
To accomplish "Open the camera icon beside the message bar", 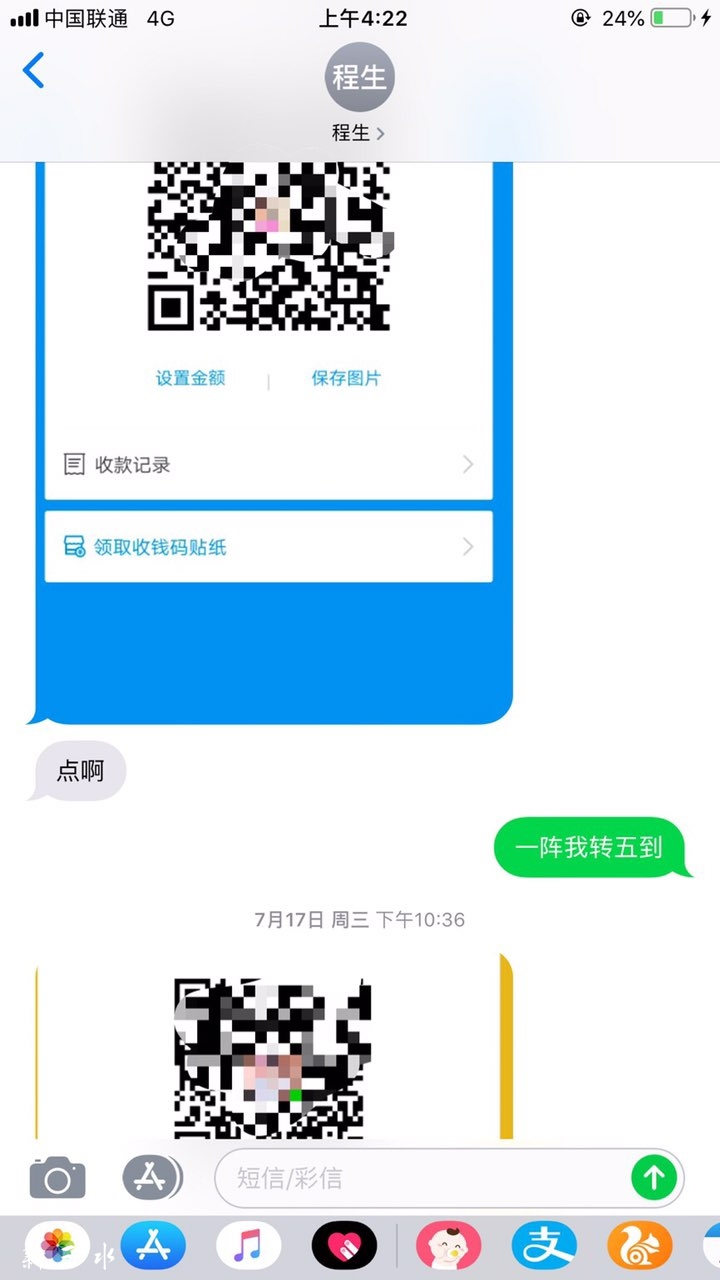I will coord(57,1177).
